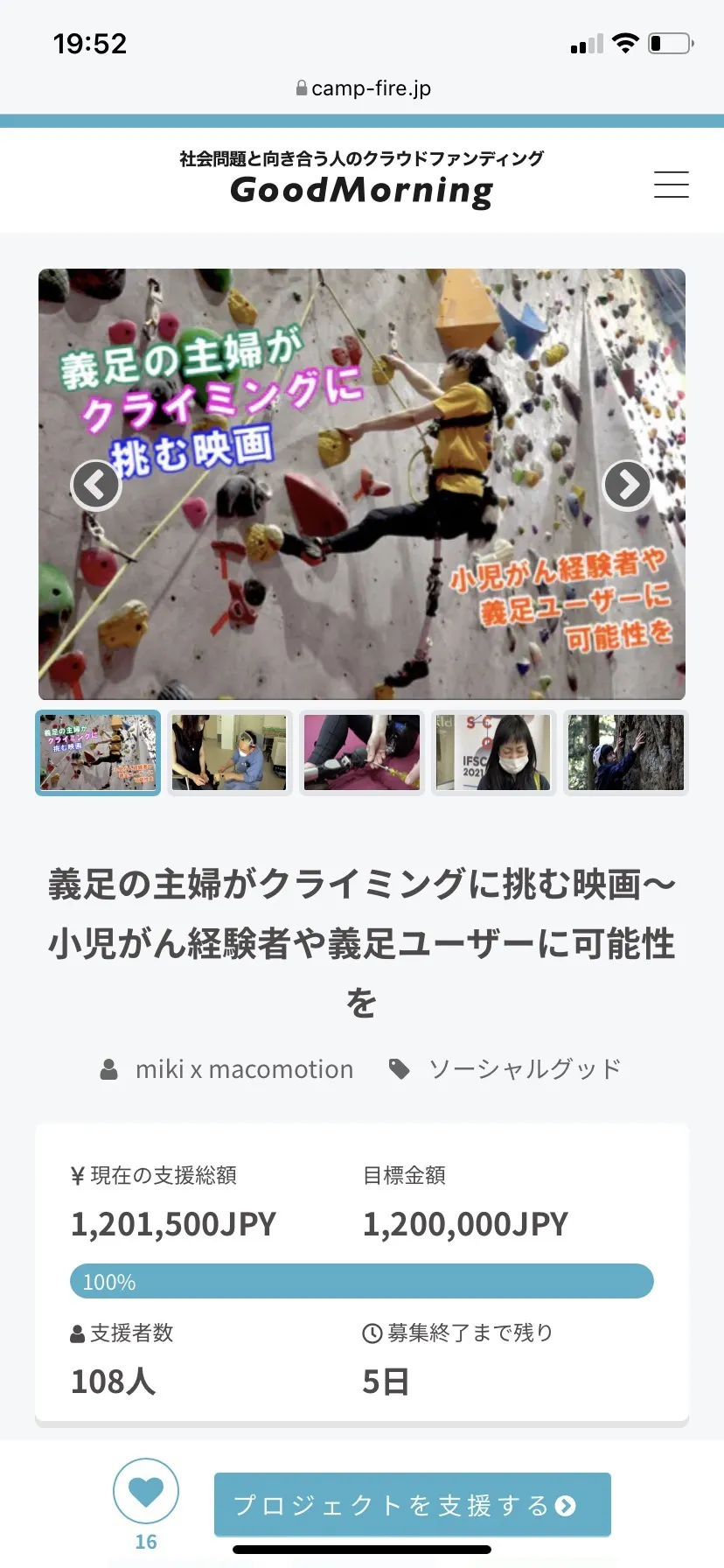Tap プロジェクトを支援する button
724x1568 pixels.
pyautogui.click(x=412, y=1505)
